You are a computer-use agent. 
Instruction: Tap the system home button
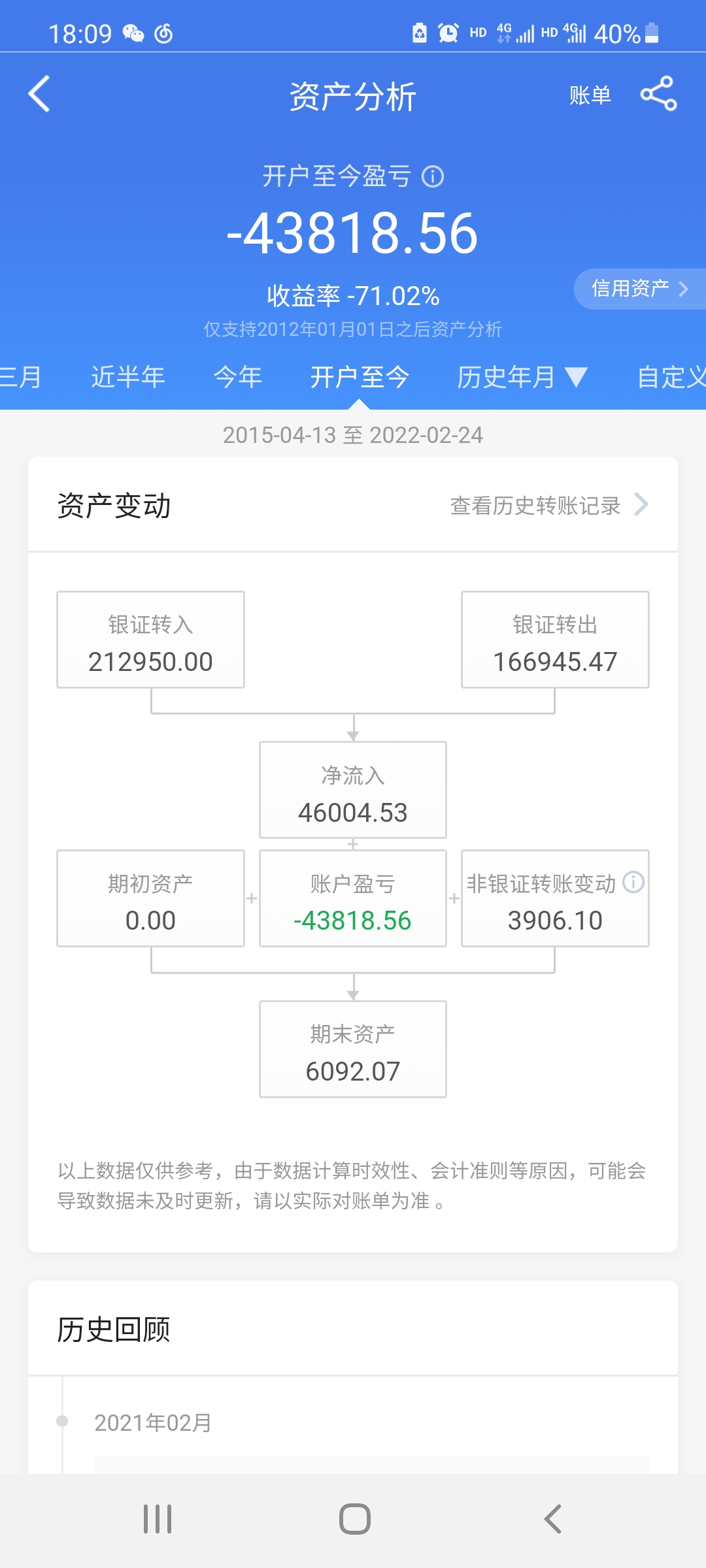click(x=354, y=1519)
